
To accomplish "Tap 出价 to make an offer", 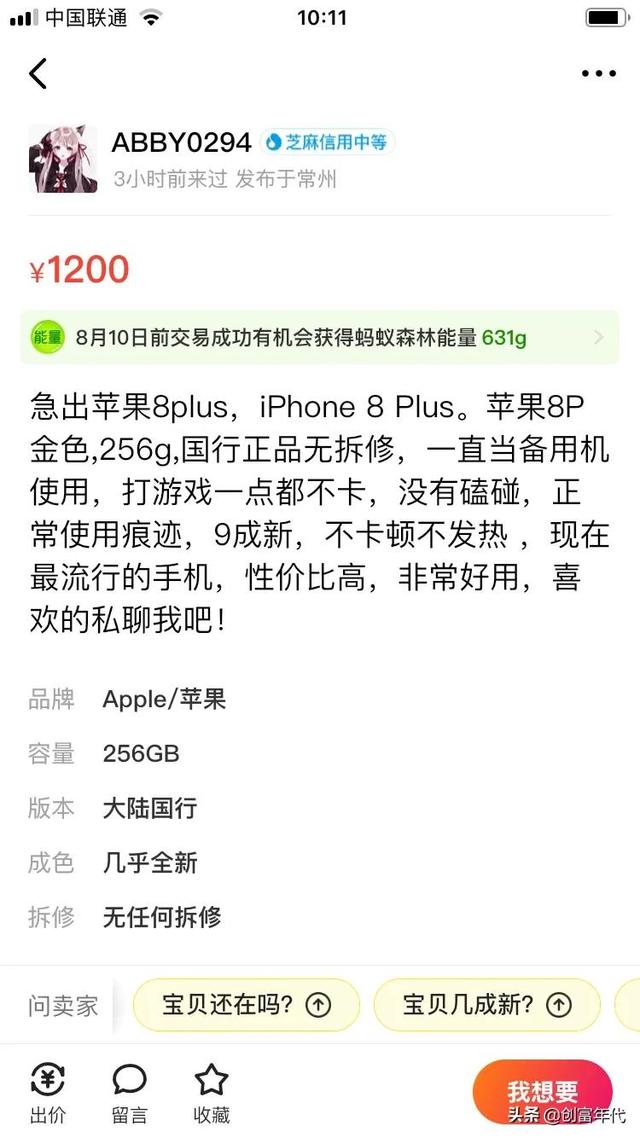I will click(48, 1092).
